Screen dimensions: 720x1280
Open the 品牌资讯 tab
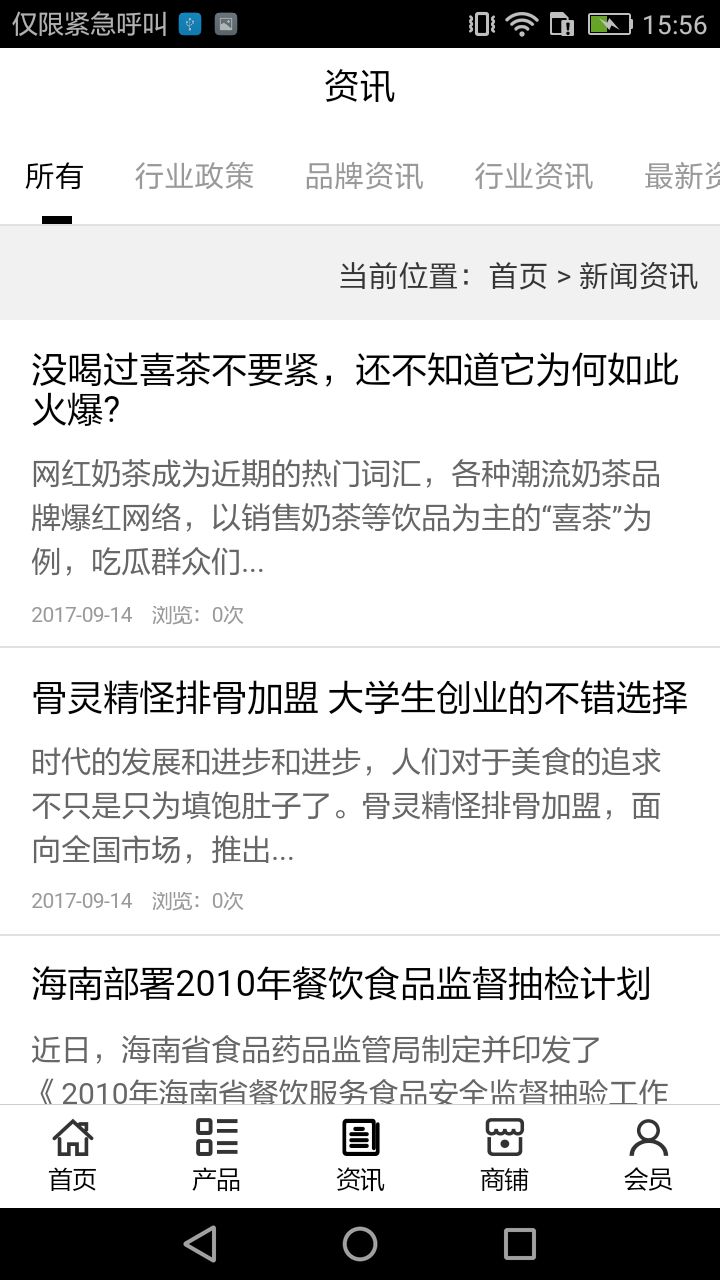364,177
